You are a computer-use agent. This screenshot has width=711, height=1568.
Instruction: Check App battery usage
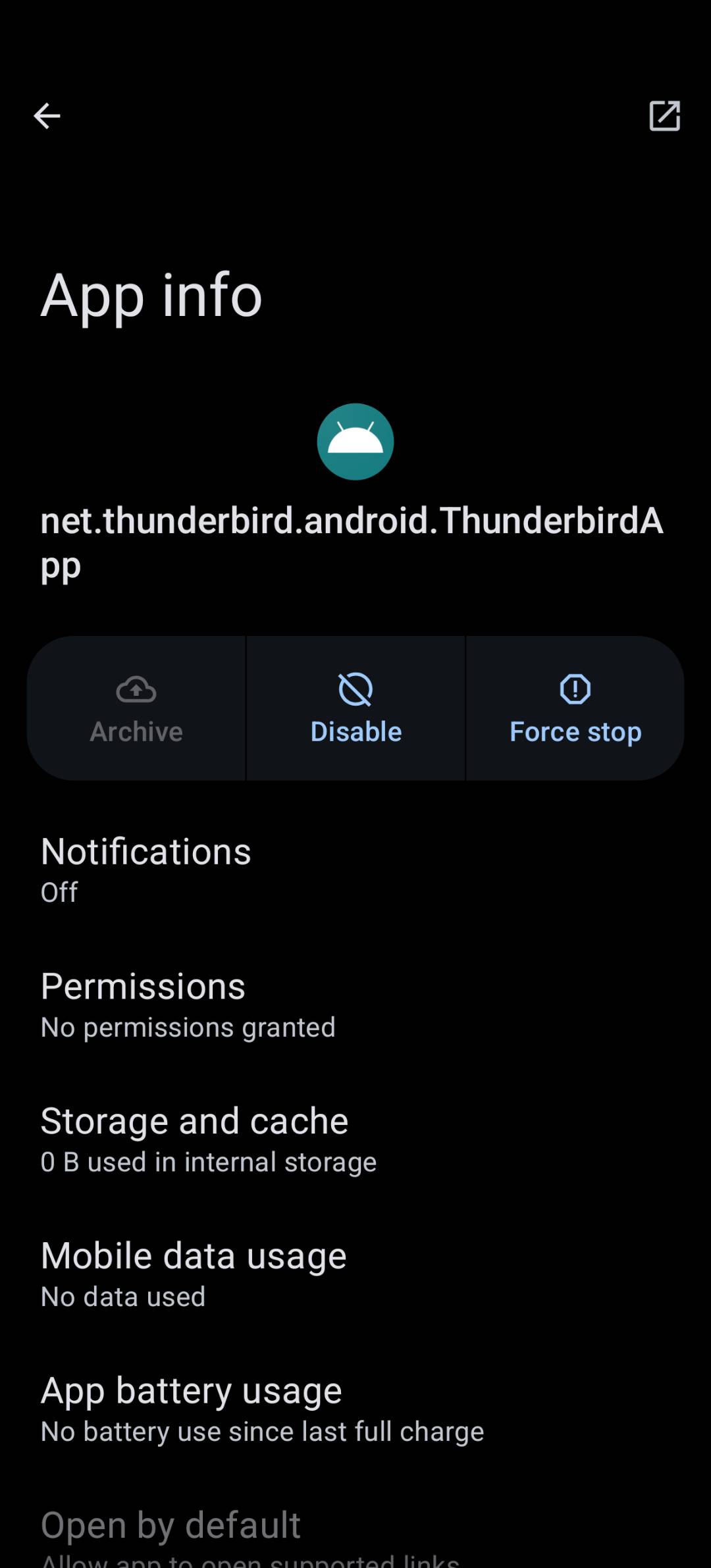coord(355,1409)
